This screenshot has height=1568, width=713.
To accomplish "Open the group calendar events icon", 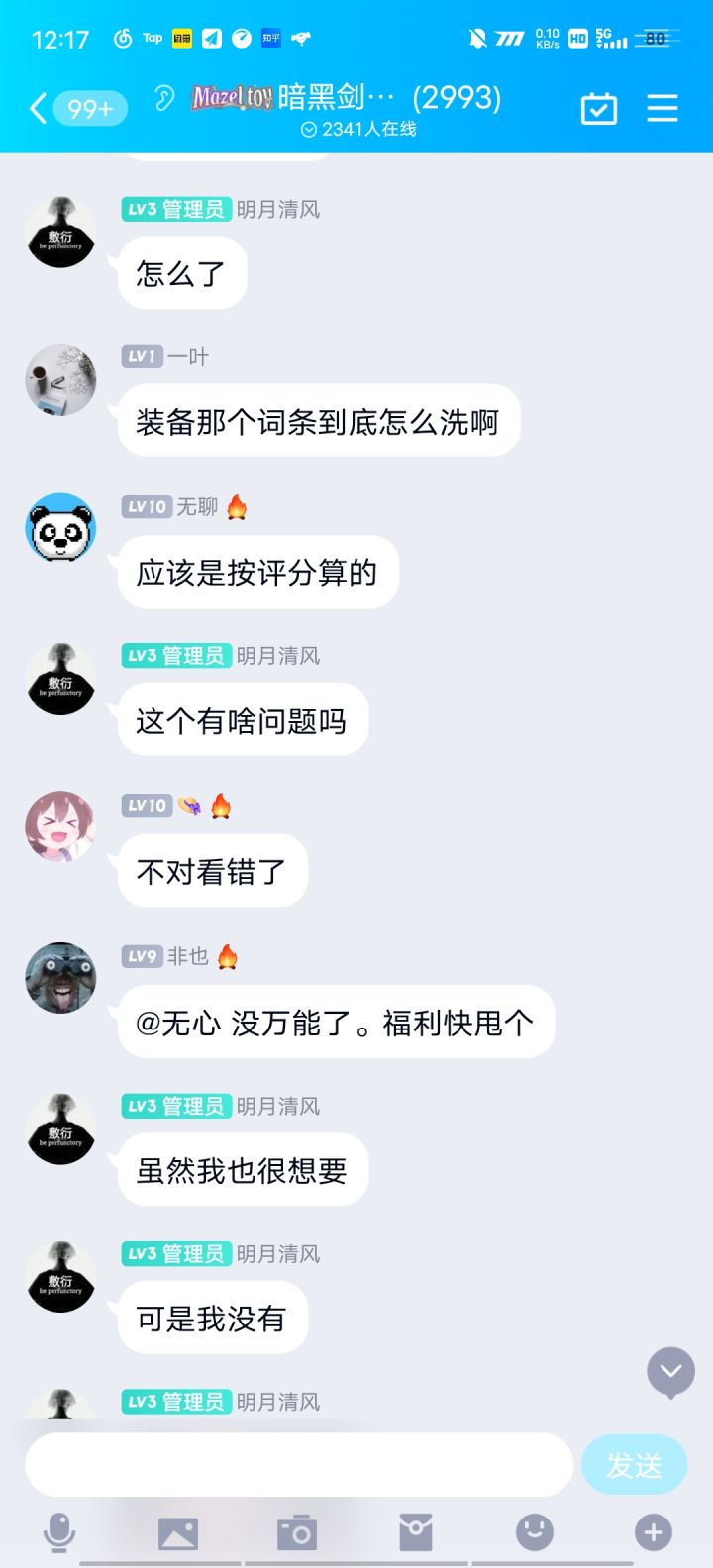I will [x=598, y=107].
